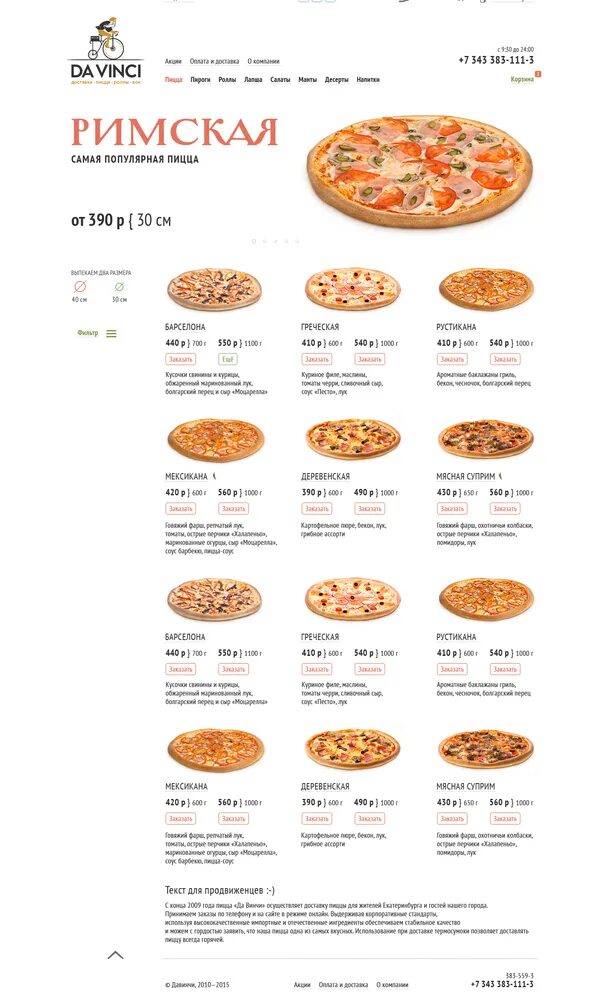Open the Манты category

(x=307, y=80)
